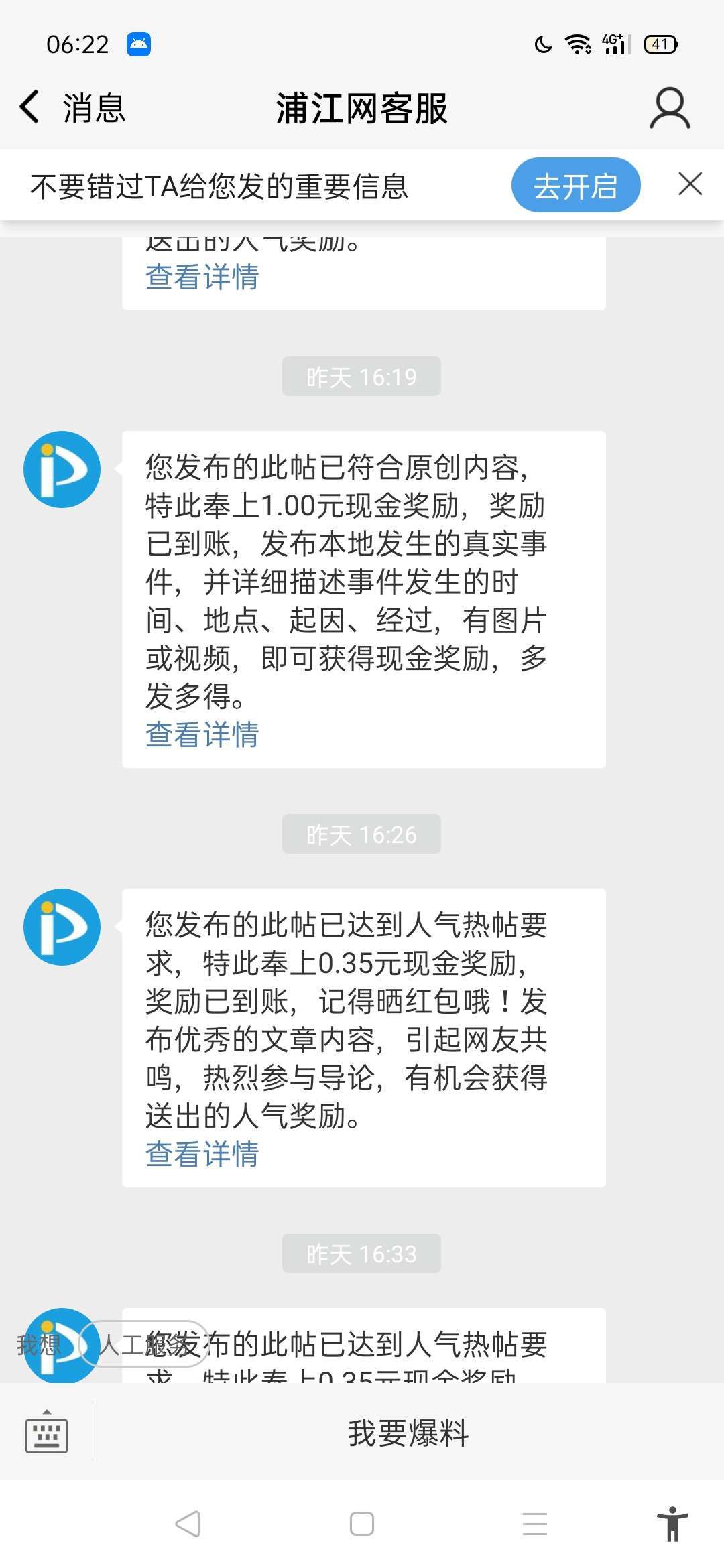Screen dimensions: 724x1568
Task: Tap the 我要爆料 button
Action: coord(408,1432)
